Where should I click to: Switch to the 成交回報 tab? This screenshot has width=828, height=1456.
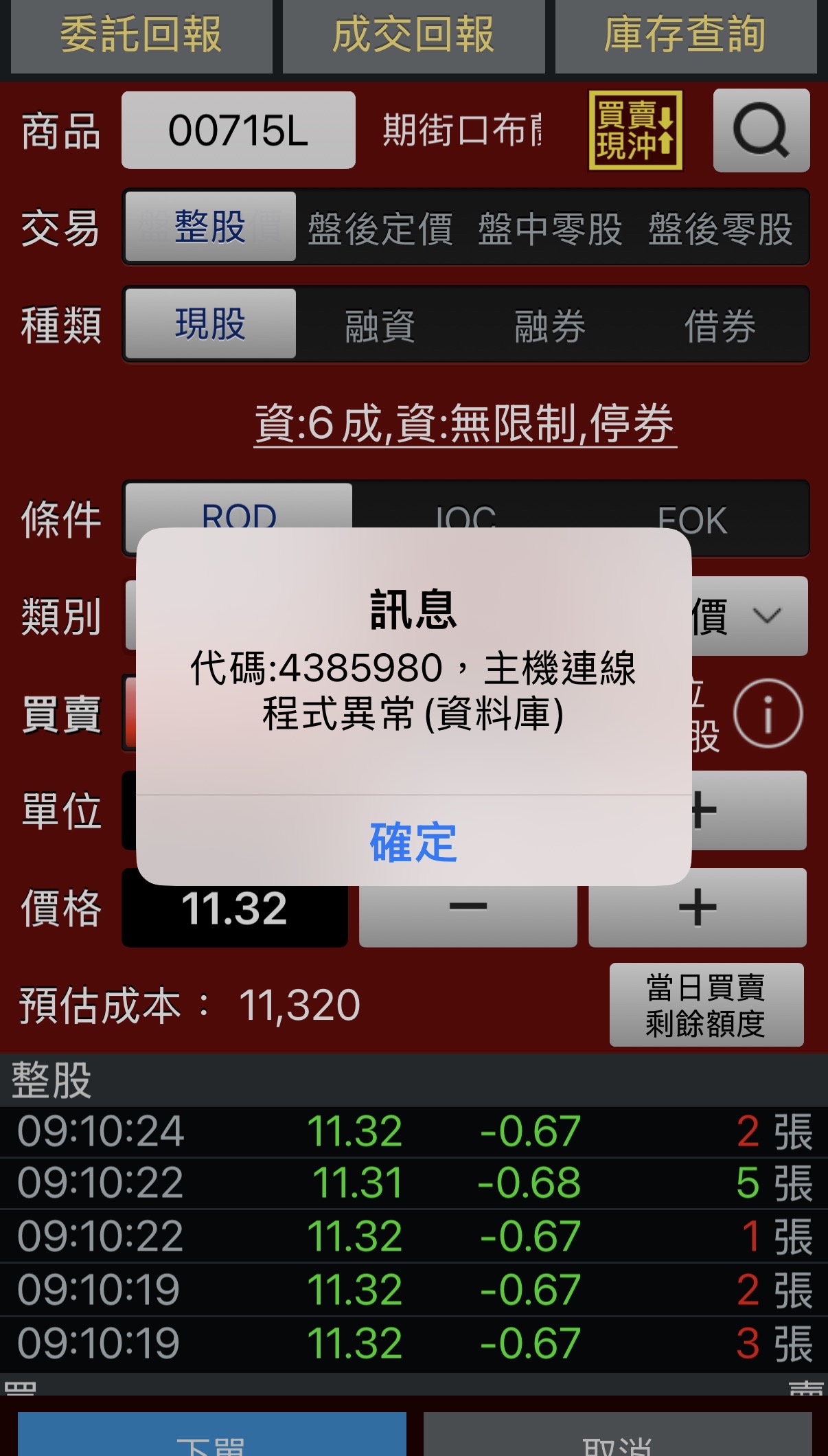point(413,36)
